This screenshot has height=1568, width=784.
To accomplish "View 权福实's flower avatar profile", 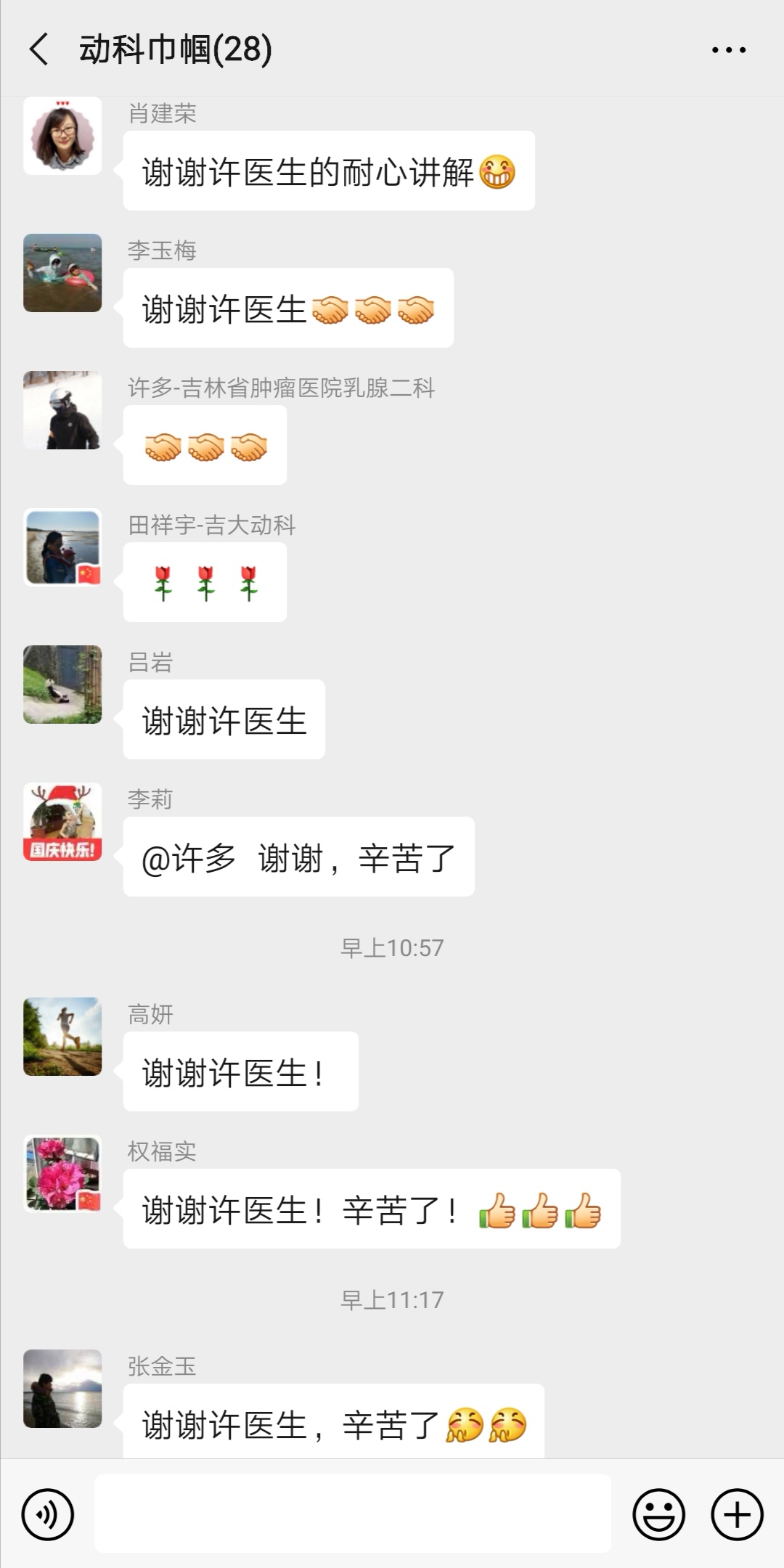I will (62, 1174).
